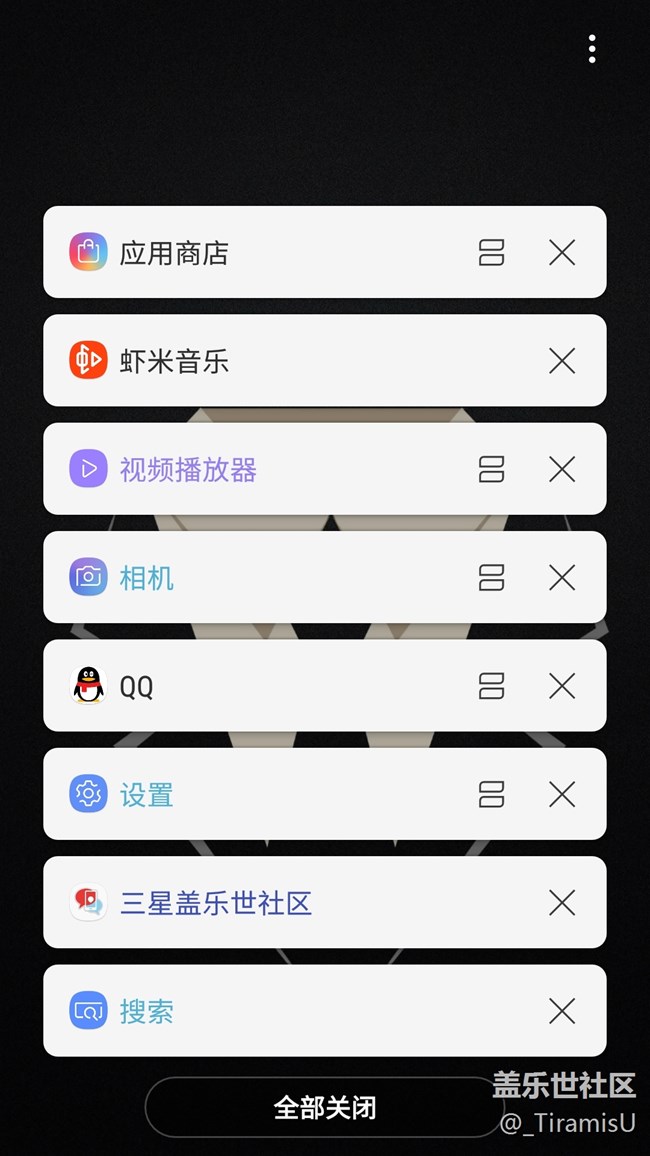Open the 设置 recent app
This screenshot has height=1156, width=650.
point(325,794)
